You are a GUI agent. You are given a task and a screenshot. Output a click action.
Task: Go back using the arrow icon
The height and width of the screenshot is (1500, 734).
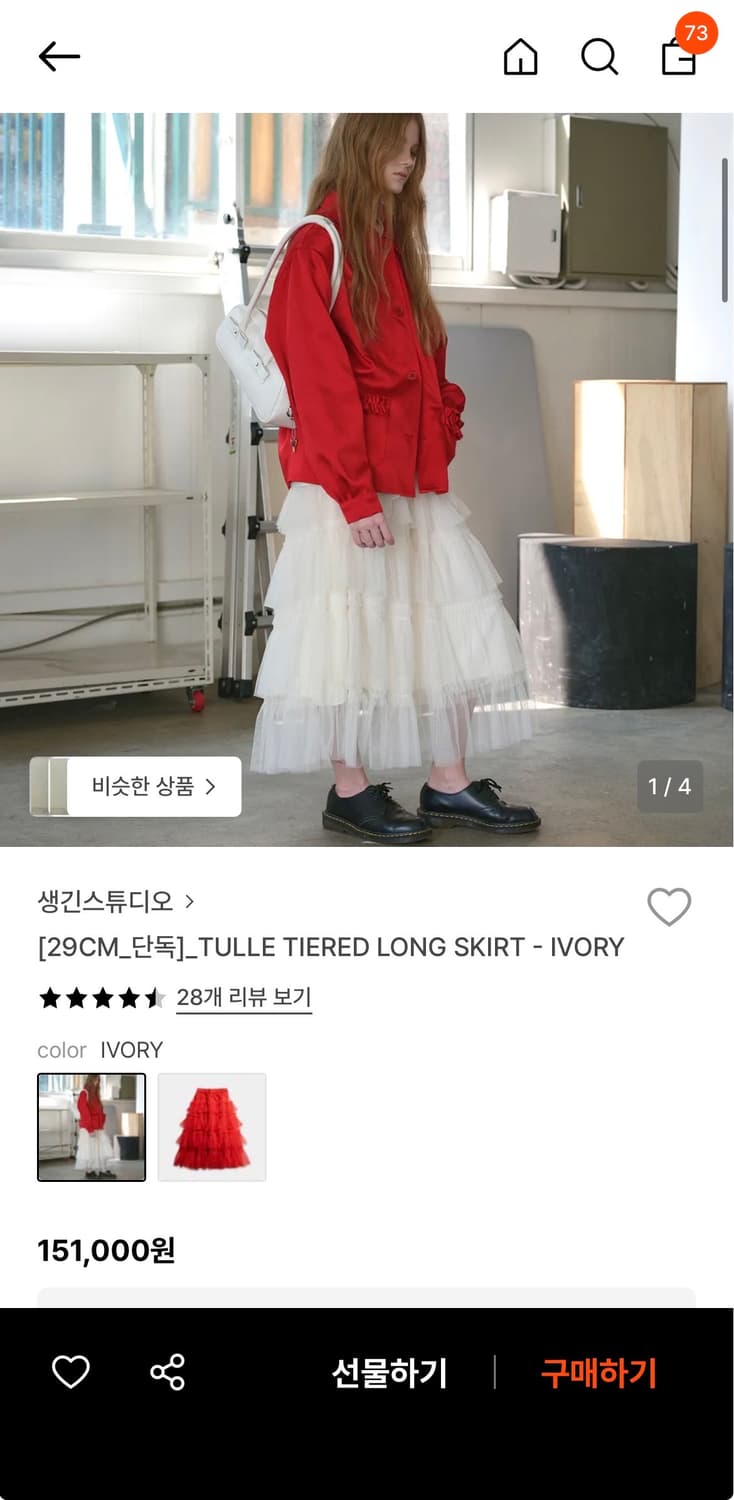pos(59,57)
